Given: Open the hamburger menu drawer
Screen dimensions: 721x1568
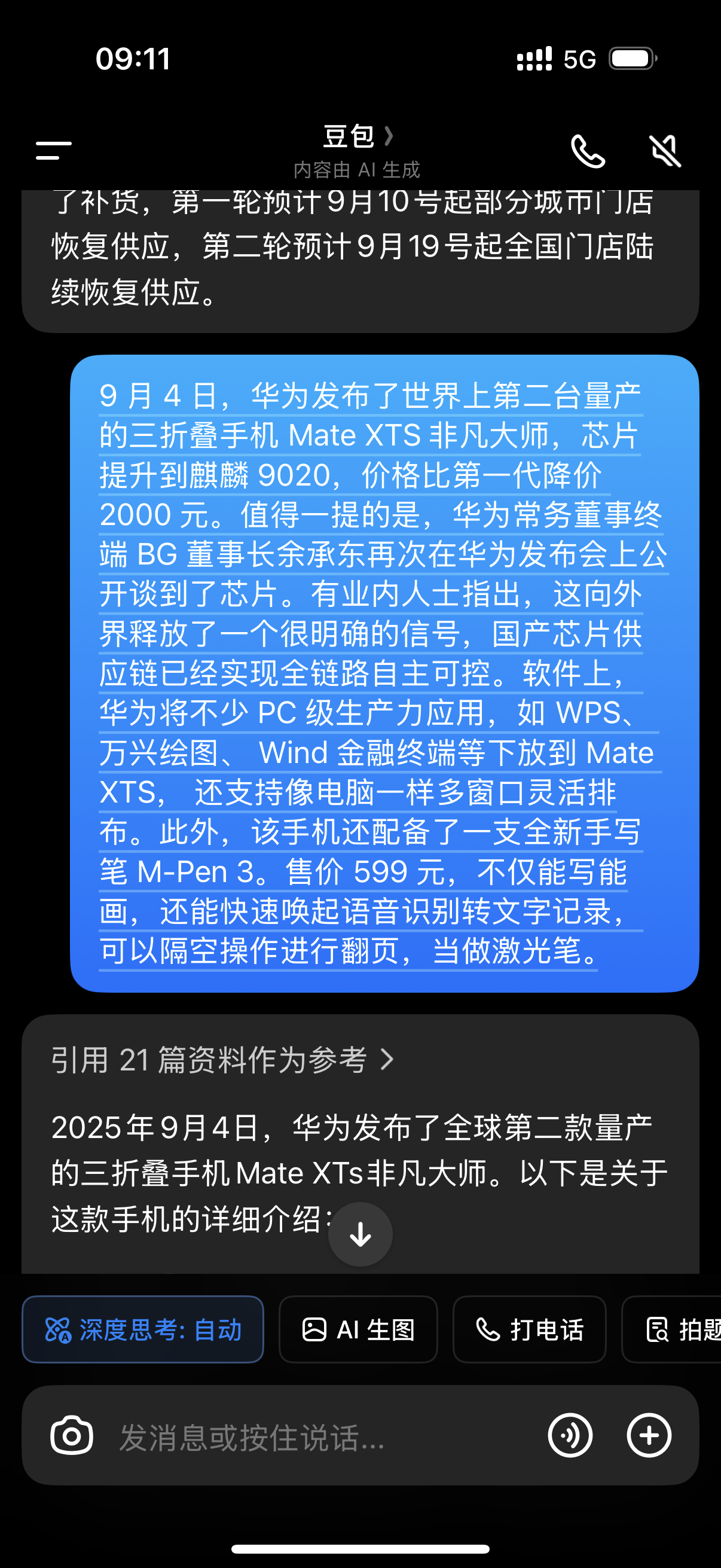Looking at the screenshot, I should point(54,150).
